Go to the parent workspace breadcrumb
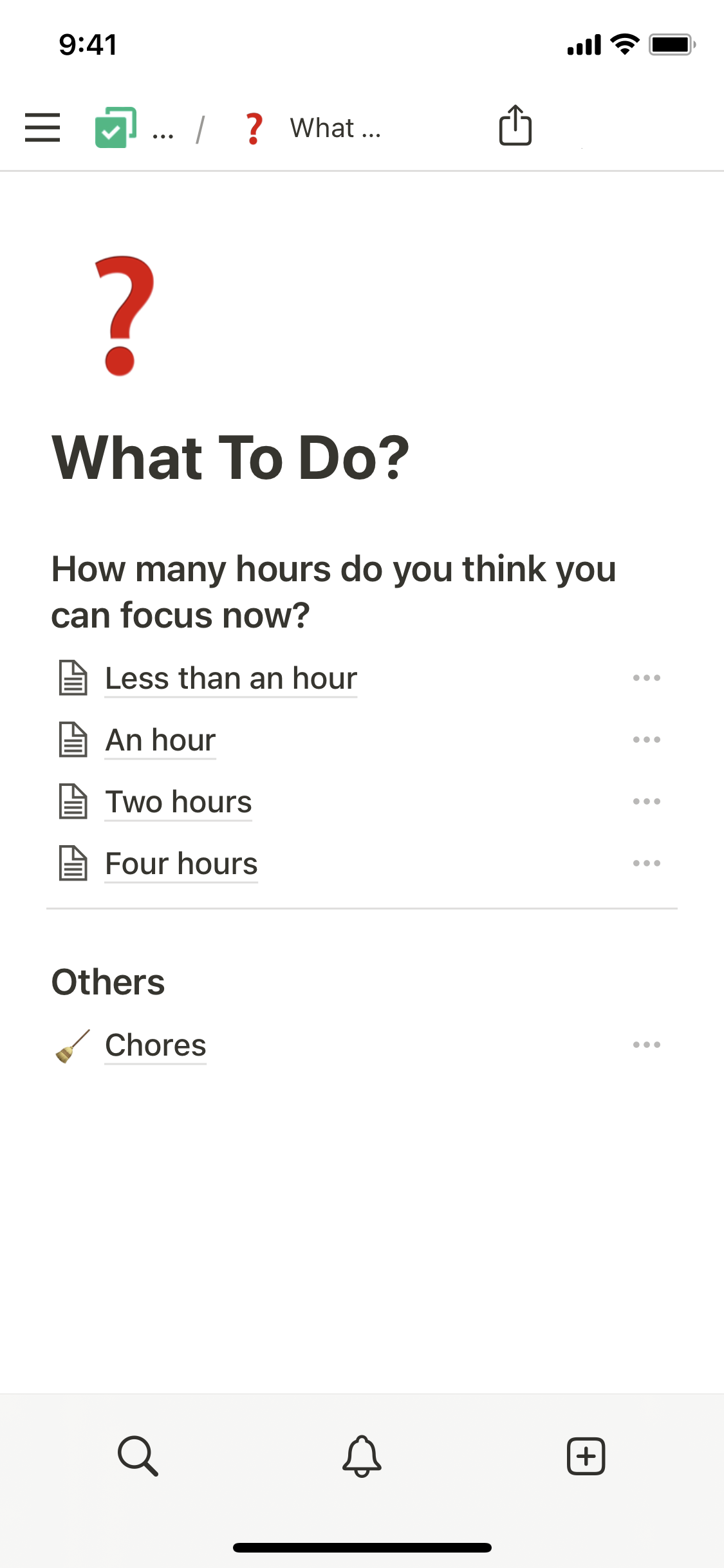The width and height of the screenshot is (724, 1568). pos(116,127)
